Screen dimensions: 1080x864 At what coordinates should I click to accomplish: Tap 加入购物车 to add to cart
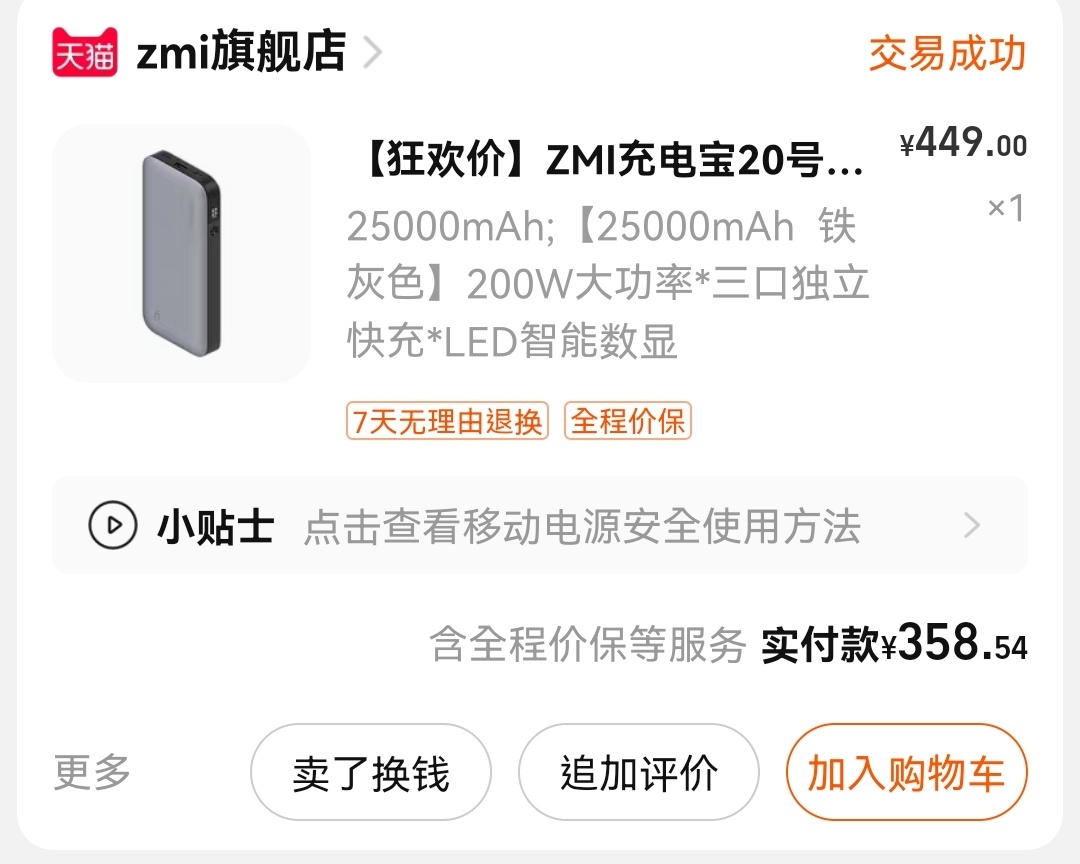906,773
